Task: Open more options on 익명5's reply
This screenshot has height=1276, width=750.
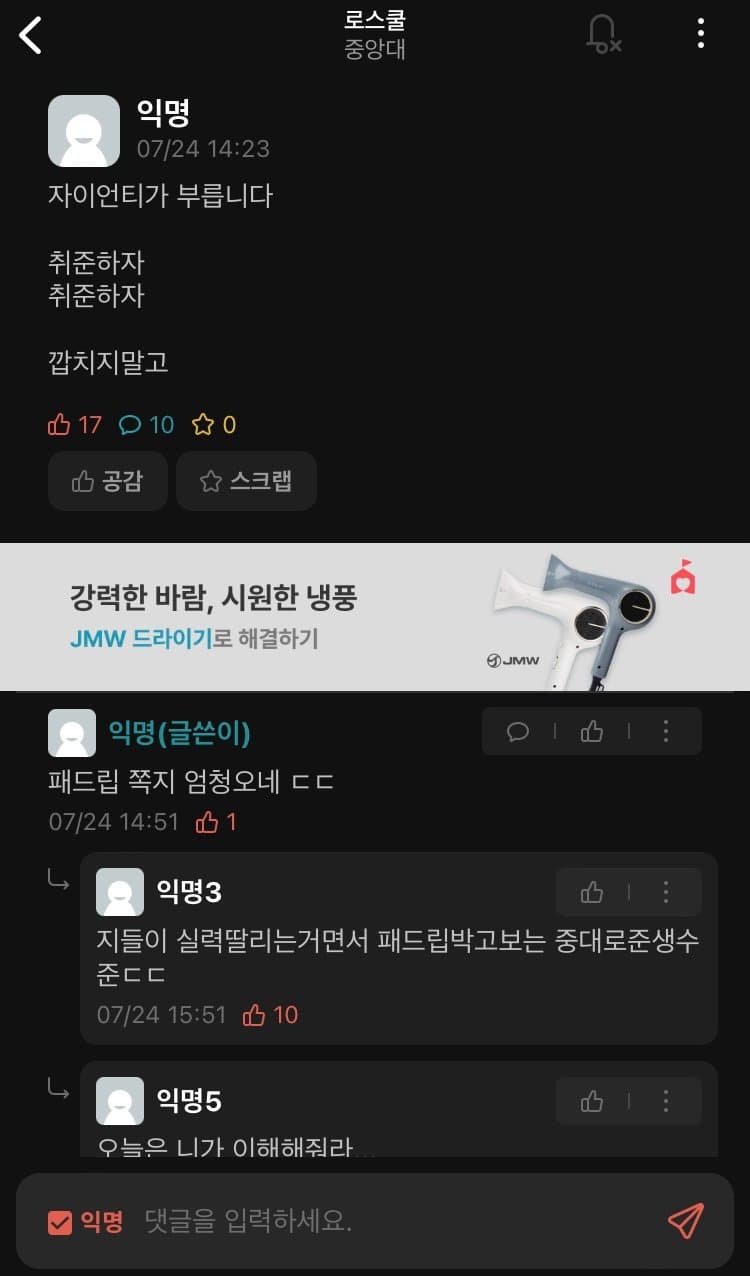Action: pyautogui.click(x=666, y=1101)
